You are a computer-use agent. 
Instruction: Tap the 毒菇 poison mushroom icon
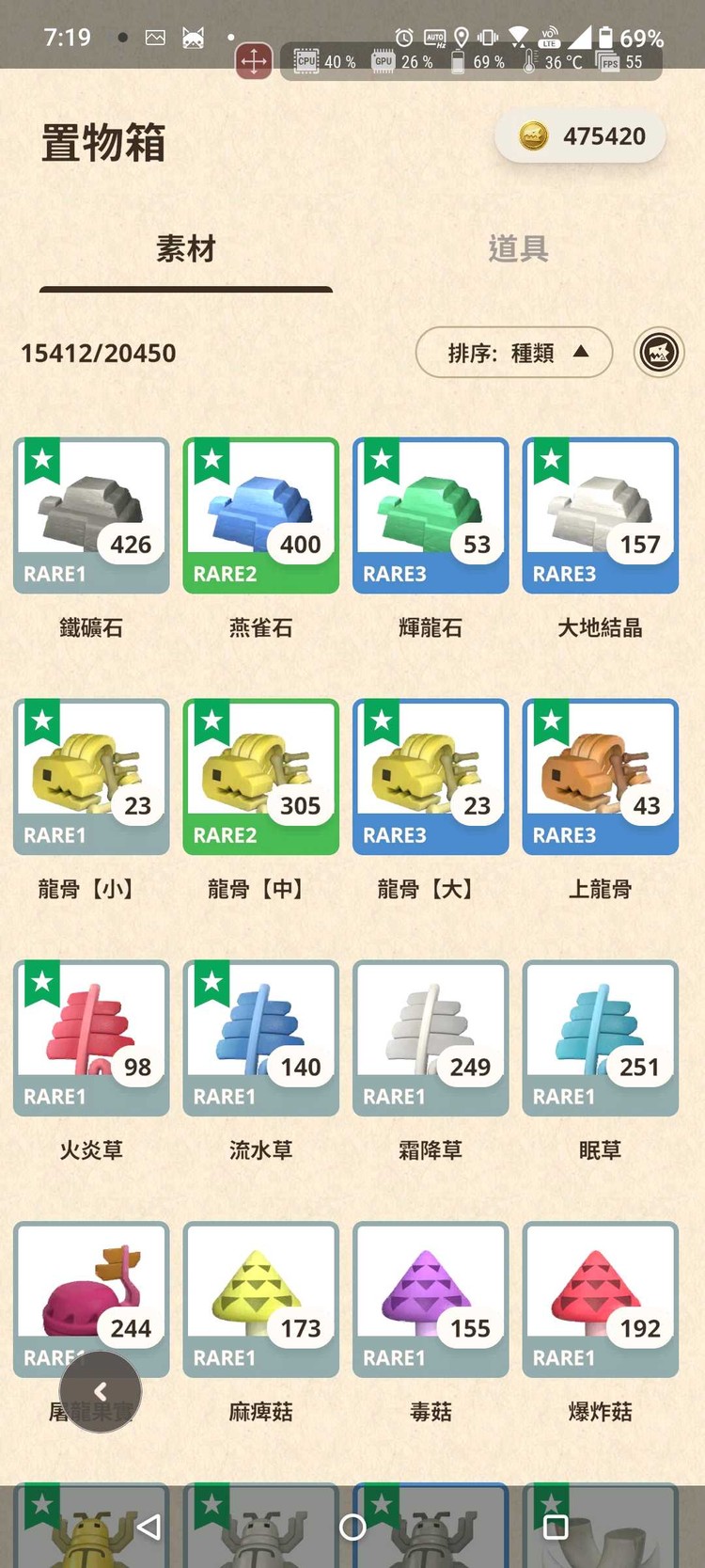431,1298
